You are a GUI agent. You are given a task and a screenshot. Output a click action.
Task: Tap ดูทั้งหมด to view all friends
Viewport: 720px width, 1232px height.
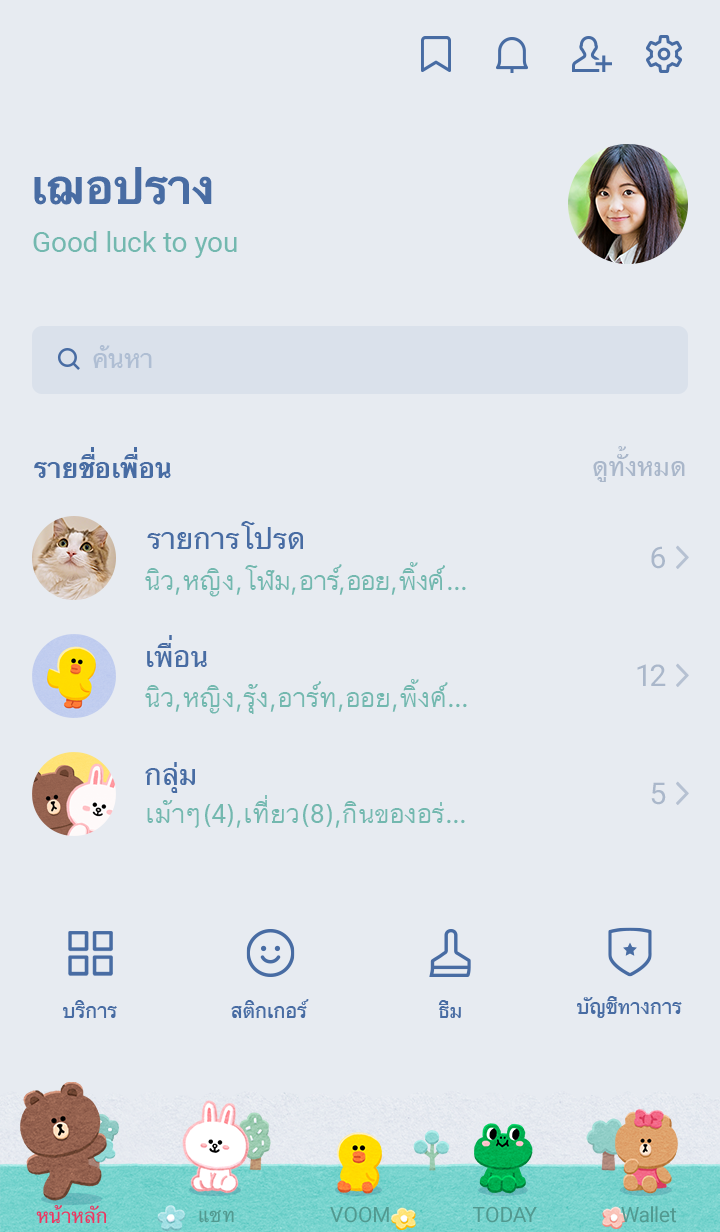pos(638,468)
